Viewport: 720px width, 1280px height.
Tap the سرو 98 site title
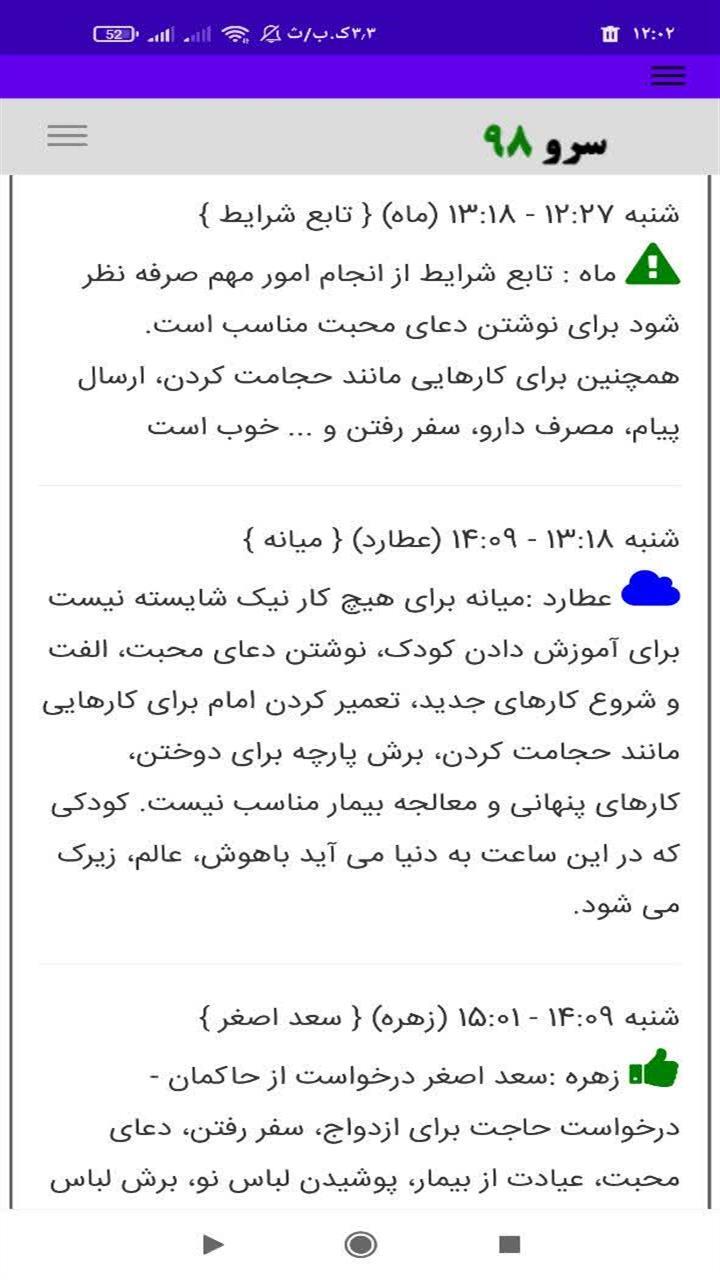tap(545, 142)
